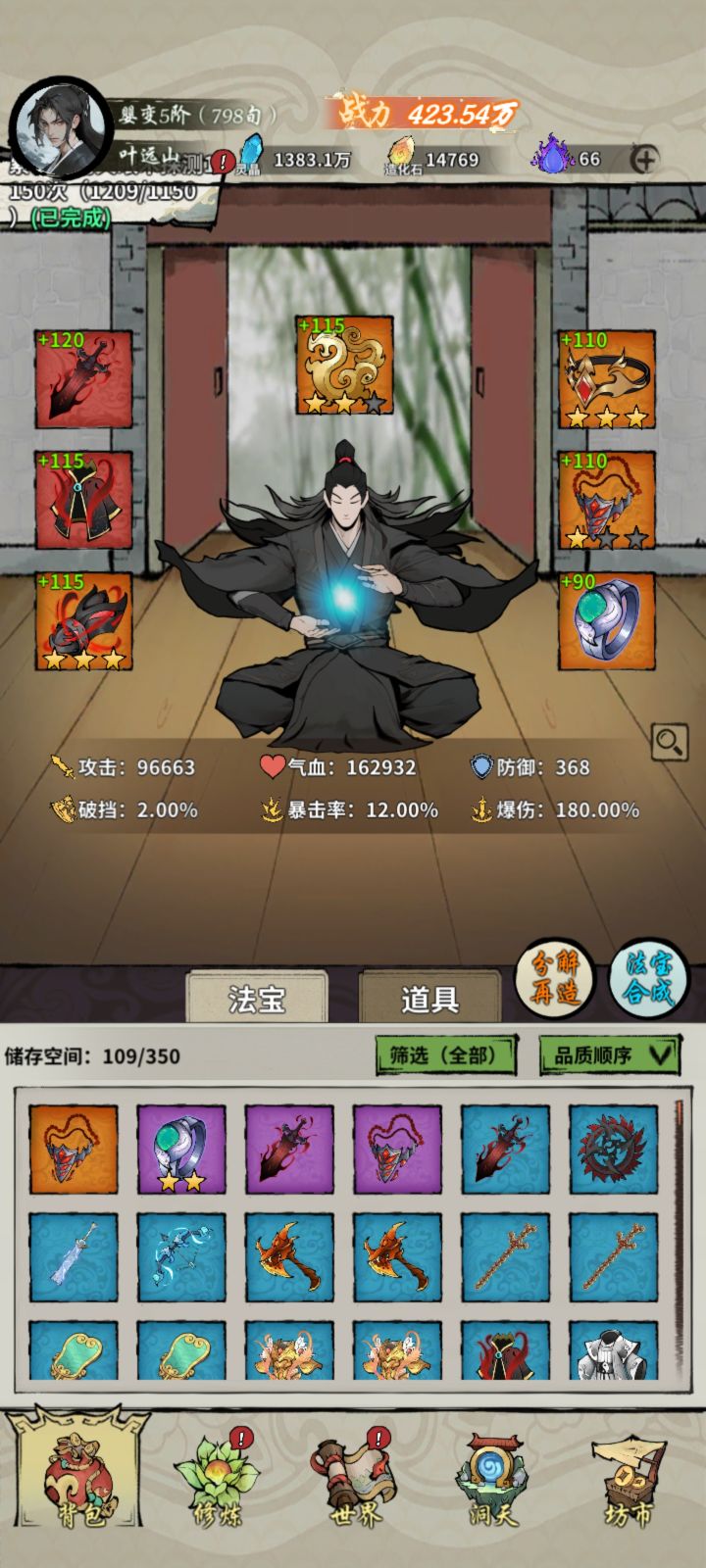Screen dimensions: 706x1568
Task: Switch to the 道具 tab
Action: pos(429,998)
